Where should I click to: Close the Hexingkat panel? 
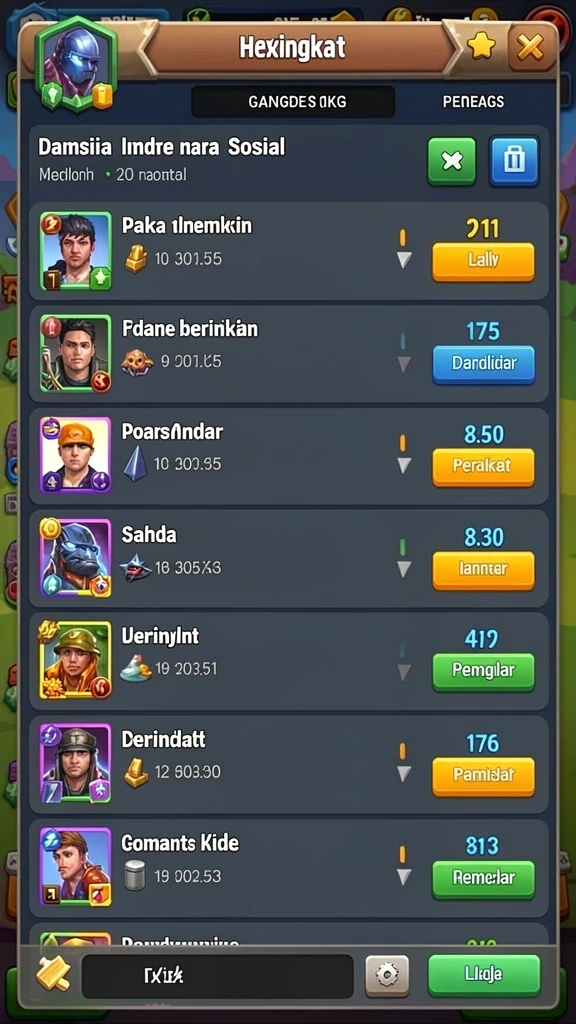point(530,47)
